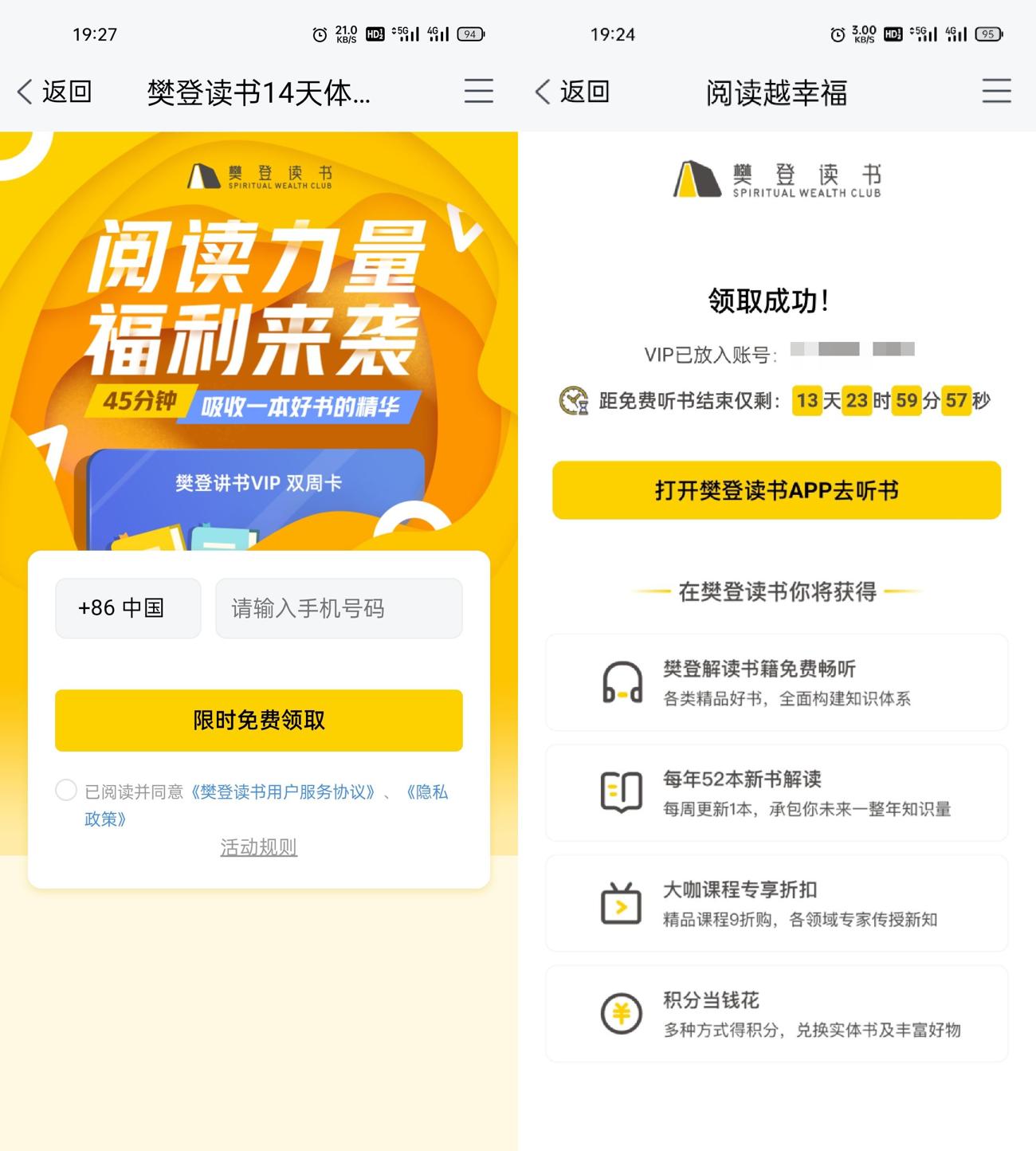
Task: Check the 已阅读并同意 agreement circle
Action: click(66, 790)
